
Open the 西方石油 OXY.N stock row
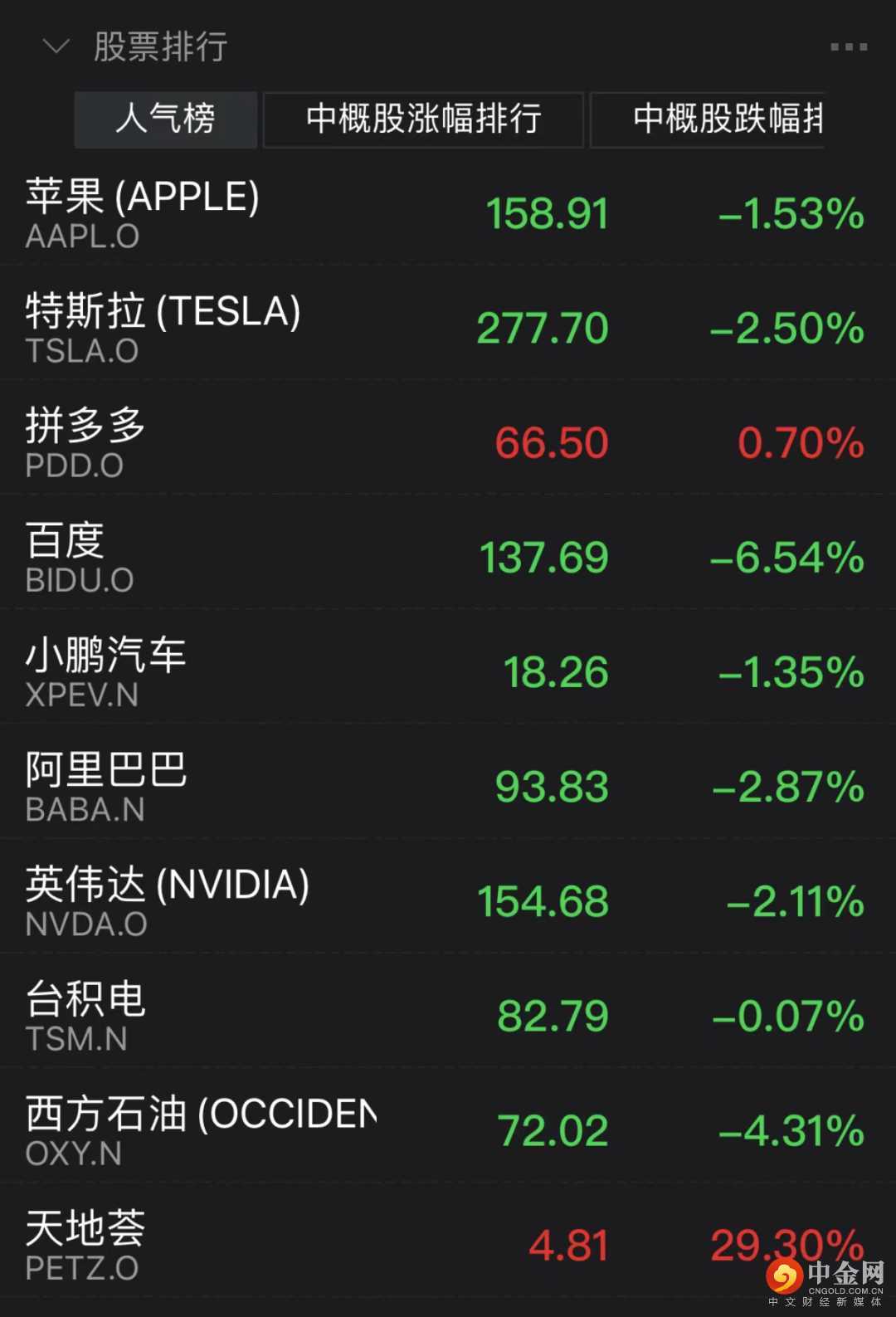[448, 1129]
